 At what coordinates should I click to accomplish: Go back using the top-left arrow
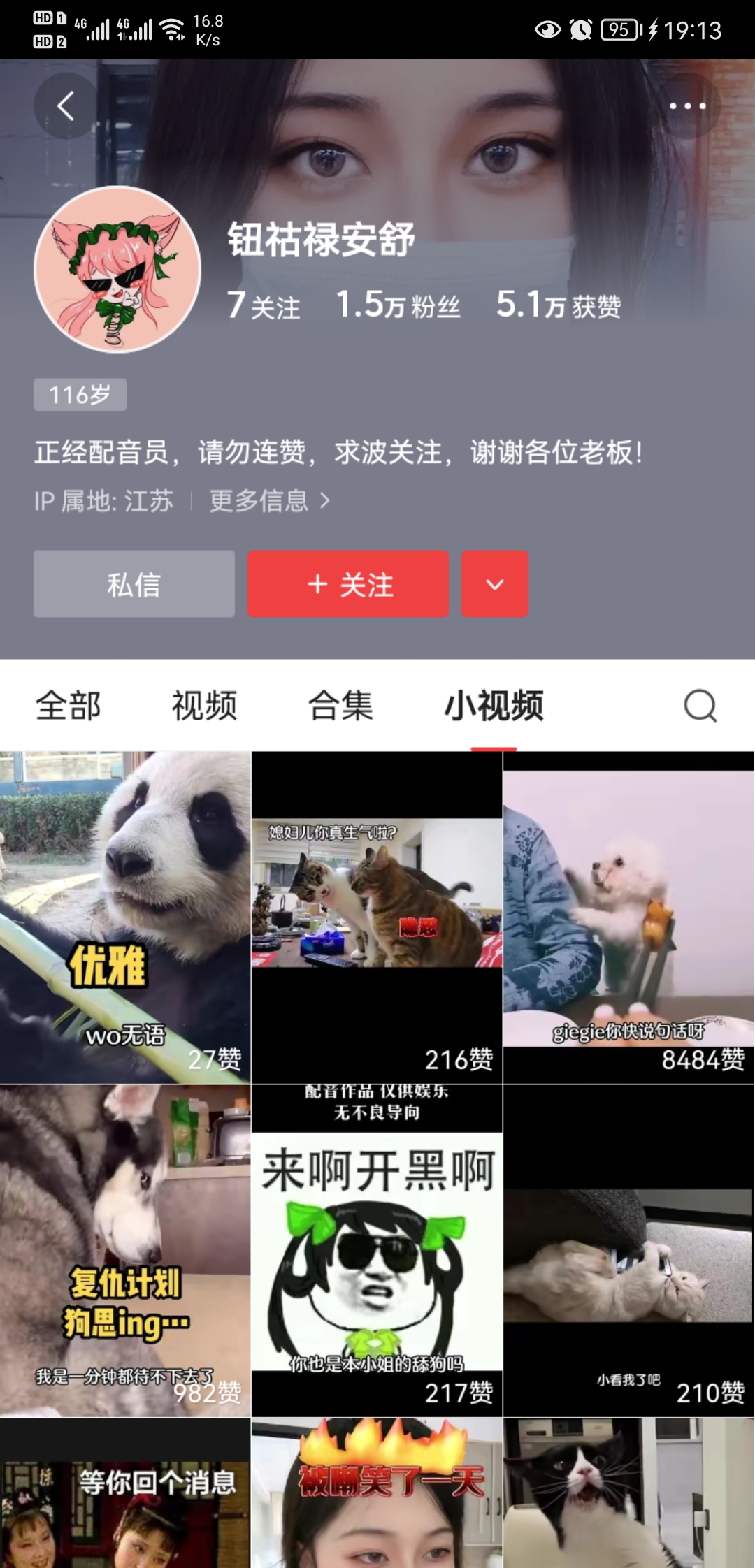pos(66,106)
